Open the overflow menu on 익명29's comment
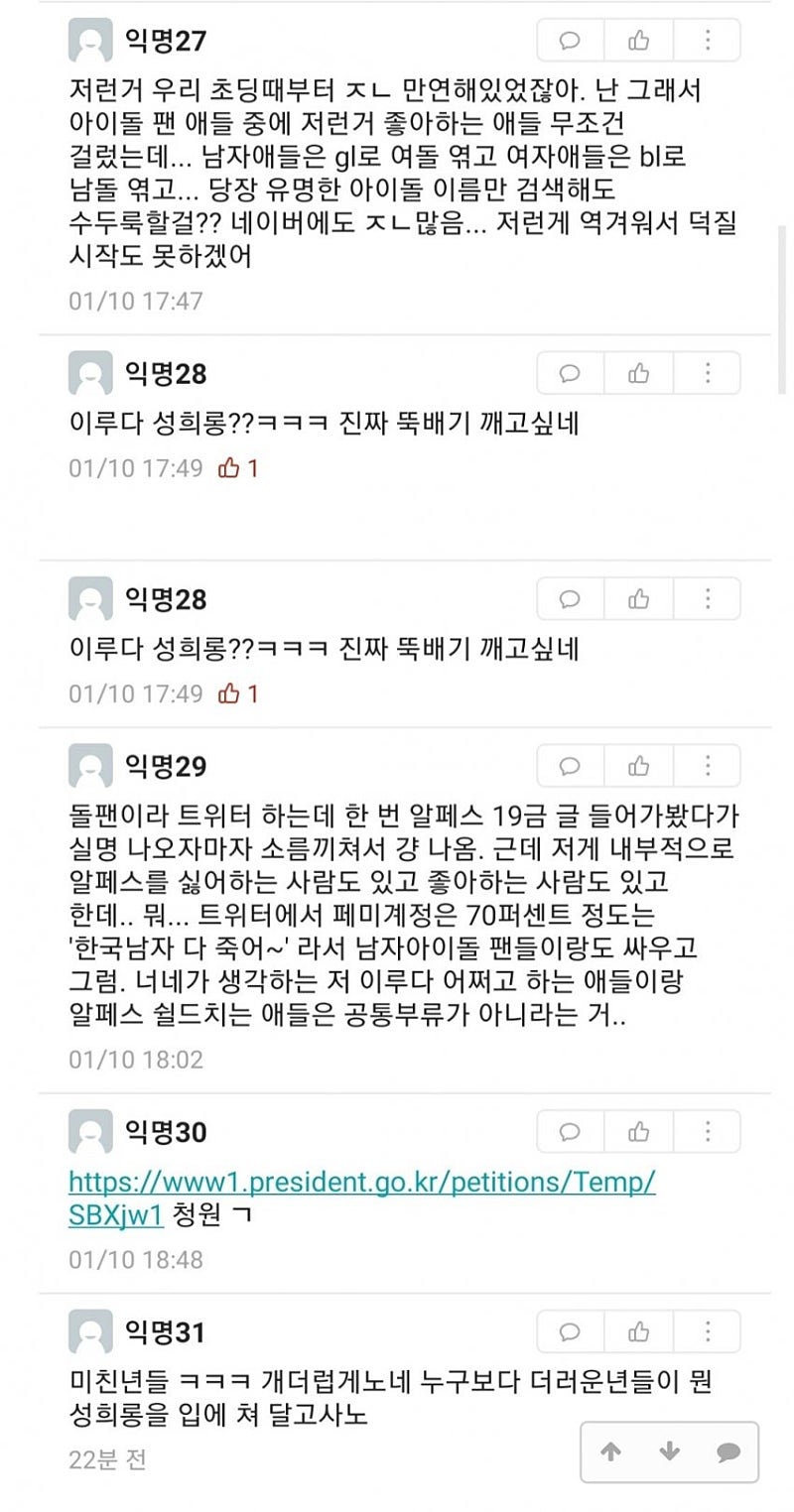The image size is (794, 1512). (707, 766)
